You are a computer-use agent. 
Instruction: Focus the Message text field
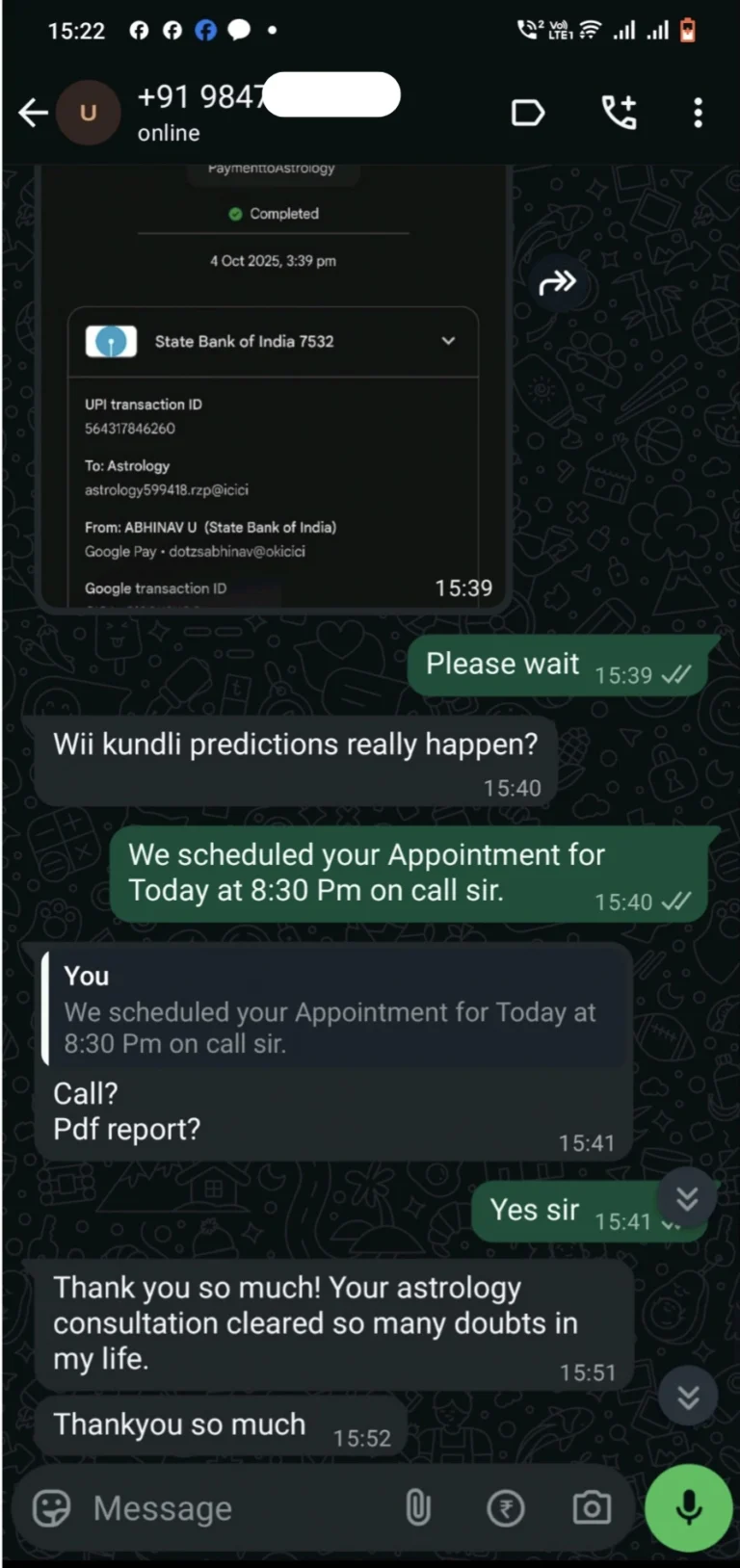coord(231,1507)
